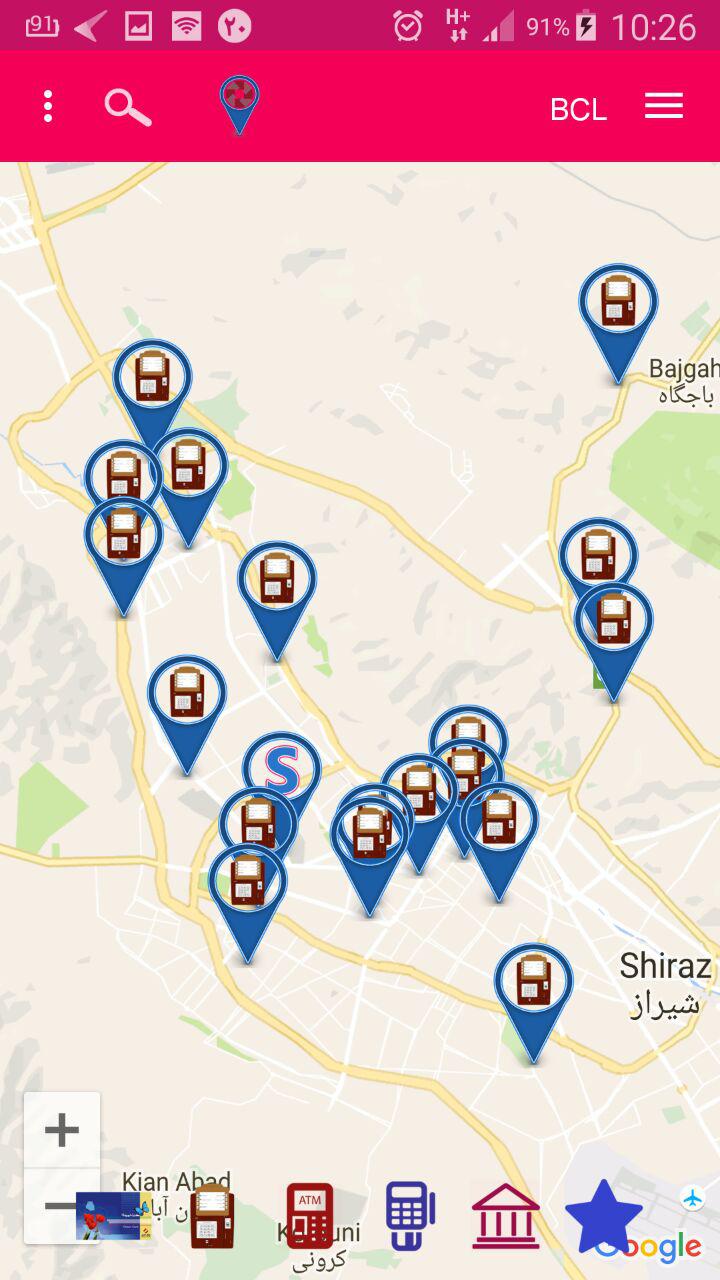This screenshot has width=720, height=1280.
Task: Select the red ATM filter icon
Action: [x=310, y=1215]
